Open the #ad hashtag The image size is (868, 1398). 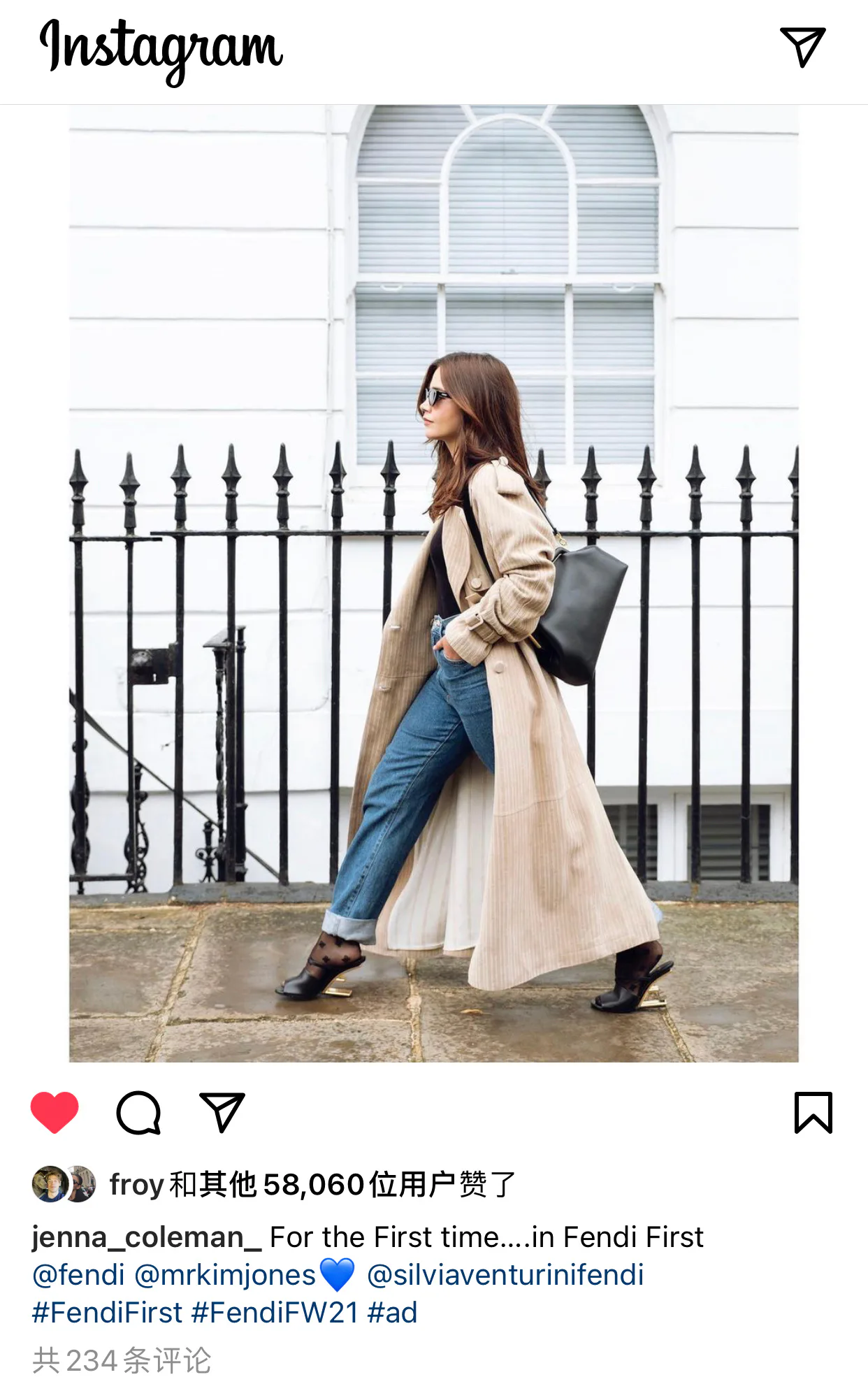(392, 1313)
